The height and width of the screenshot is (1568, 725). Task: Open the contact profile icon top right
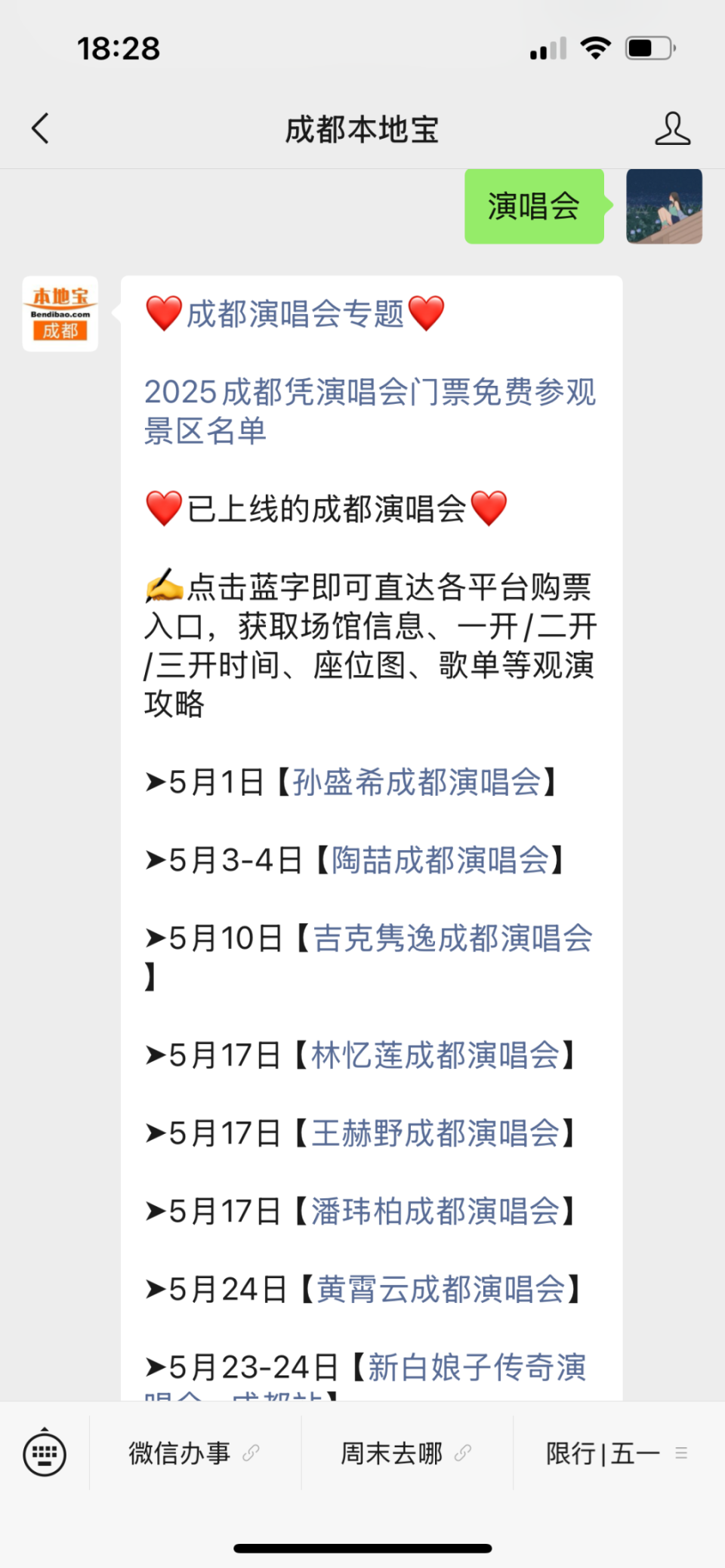click(673, 128)
